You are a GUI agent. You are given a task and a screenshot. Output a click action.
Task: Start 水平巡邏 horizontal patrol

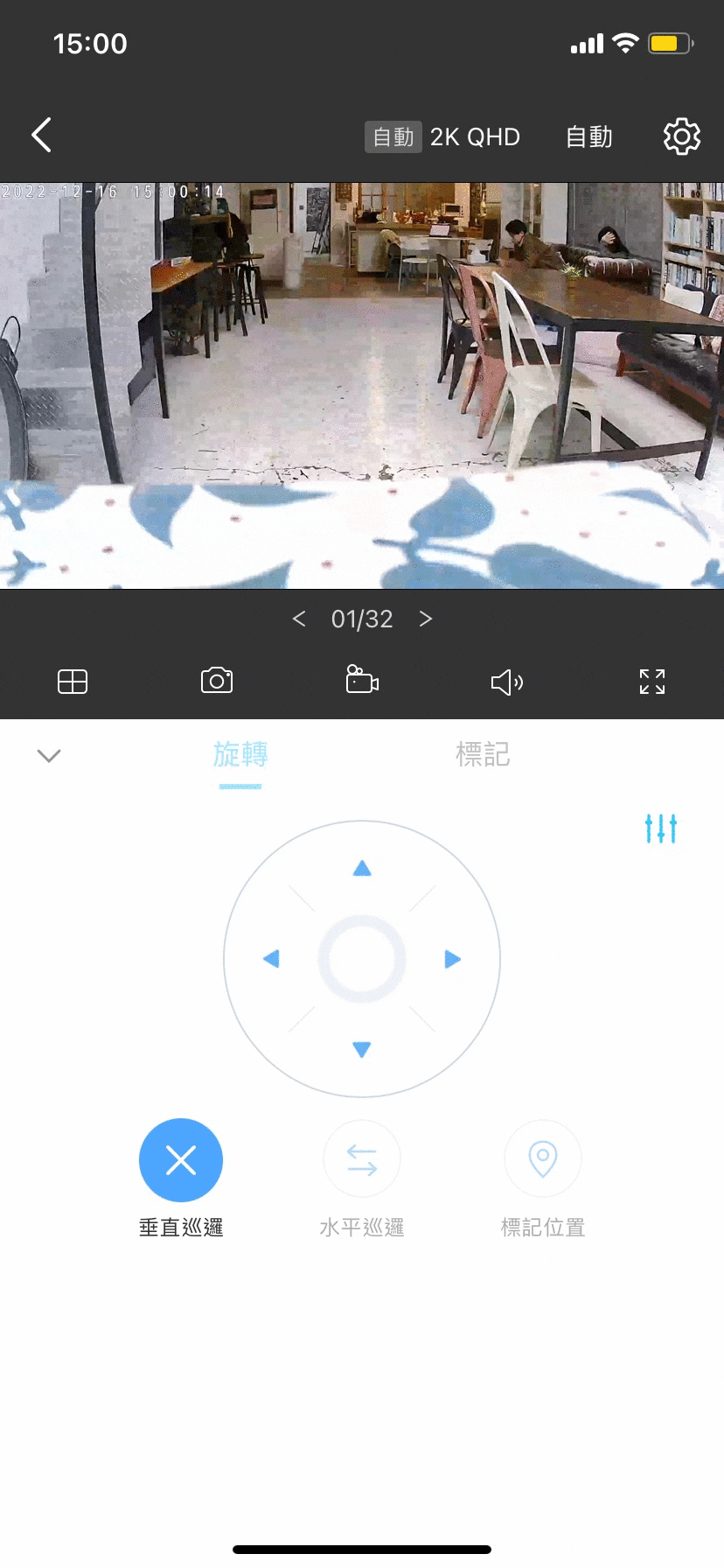click(x=362, y=1160)
